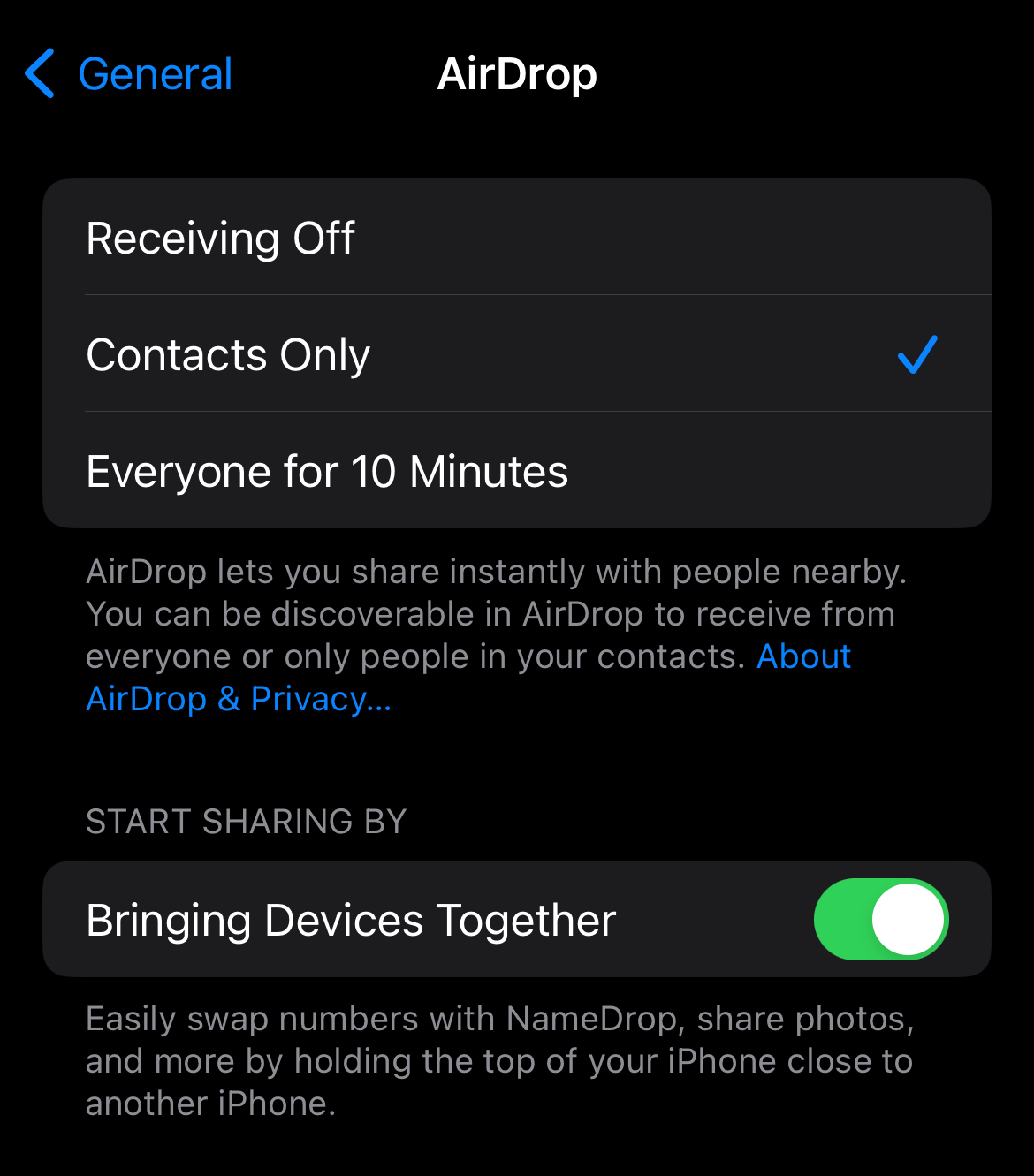Tap the General back navigation label
This screenshot has width=1034, height=1176.
[156, 74]
